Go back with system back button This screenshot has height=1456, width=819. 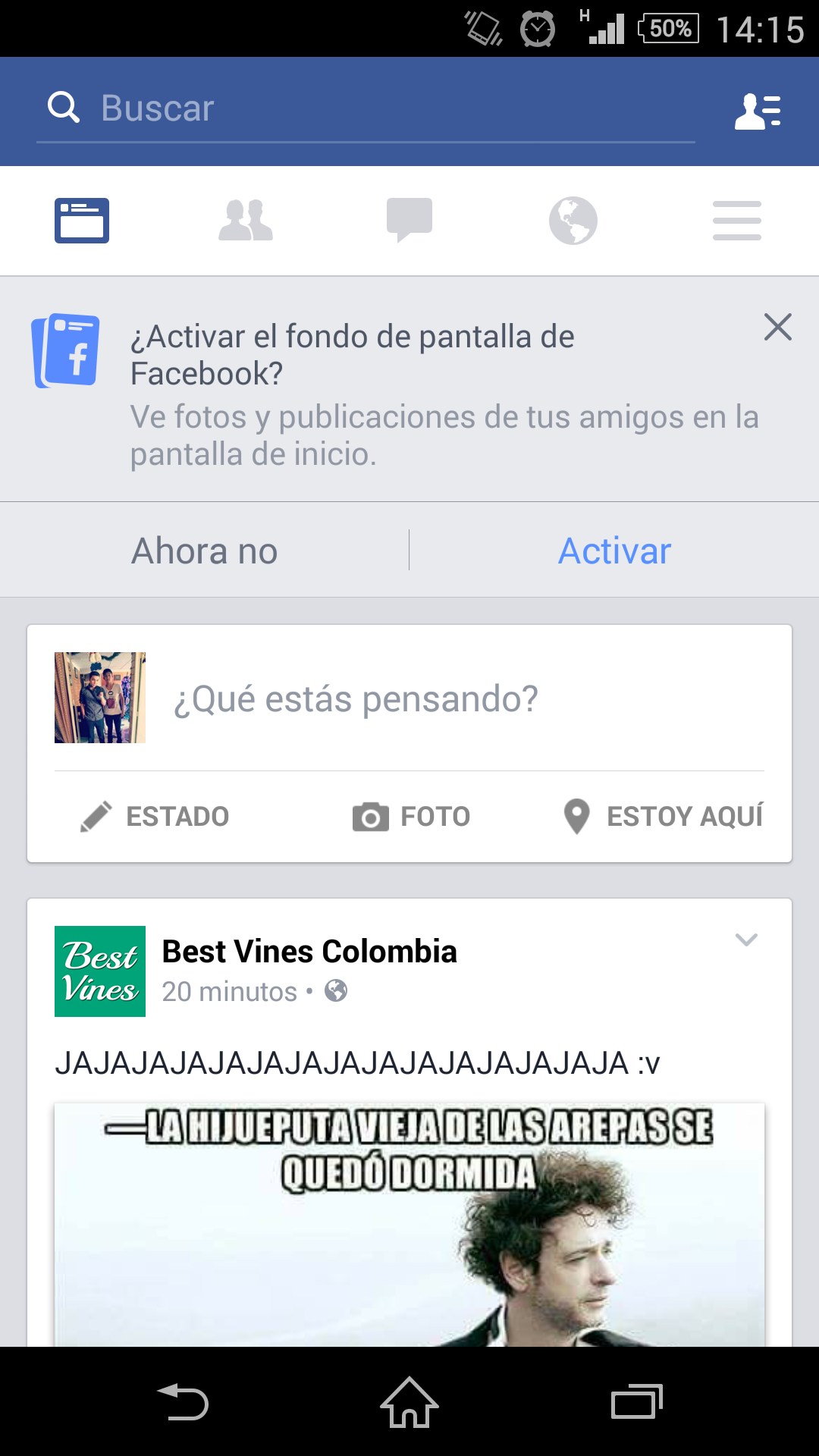(183, 1401)
